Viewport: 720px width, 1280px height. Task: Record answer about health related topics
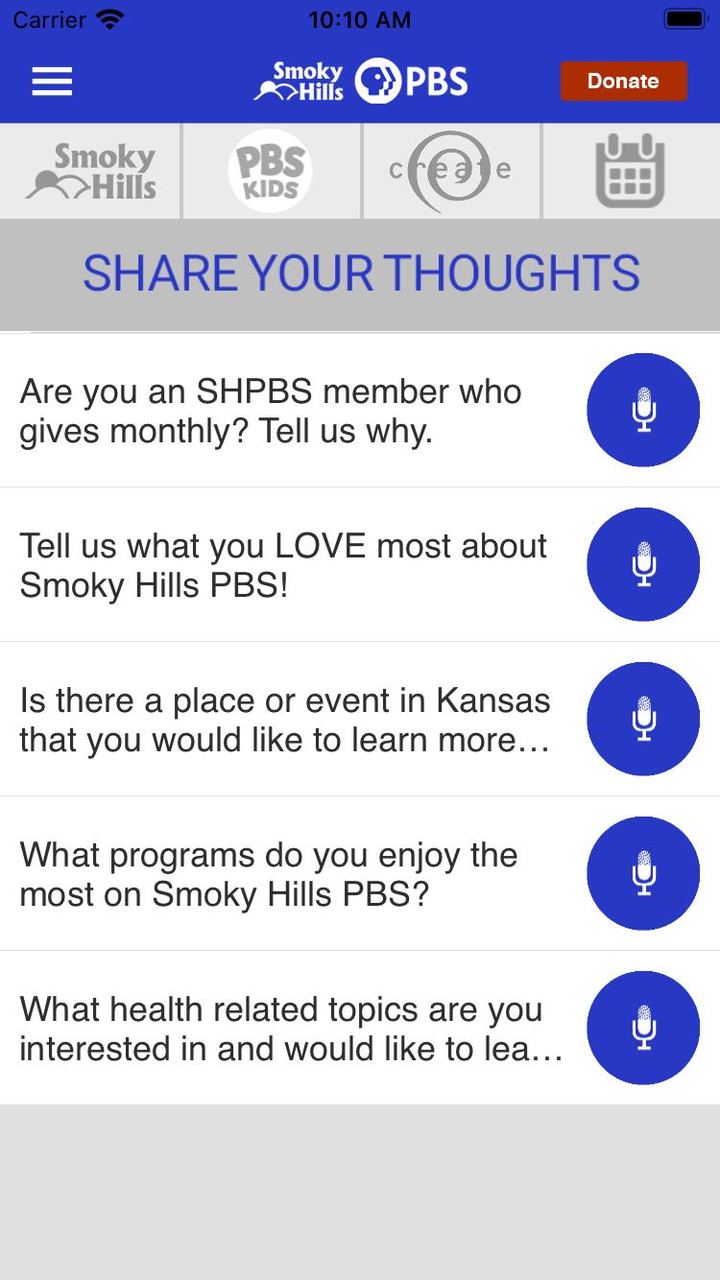(x=643, y=1027)
